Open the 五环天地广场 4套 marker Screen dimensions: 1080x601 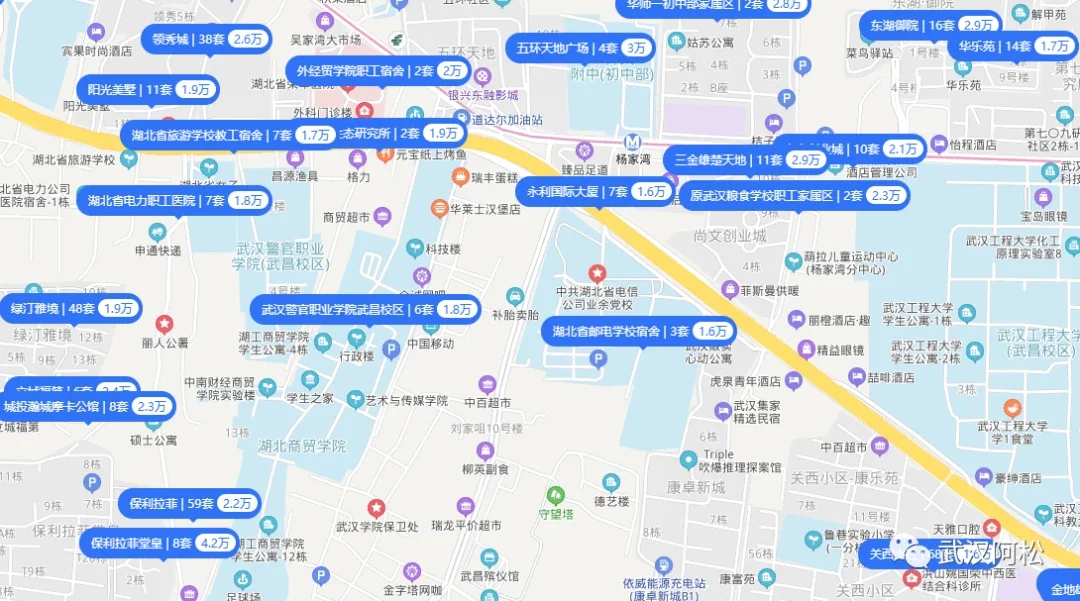(579, 47)
